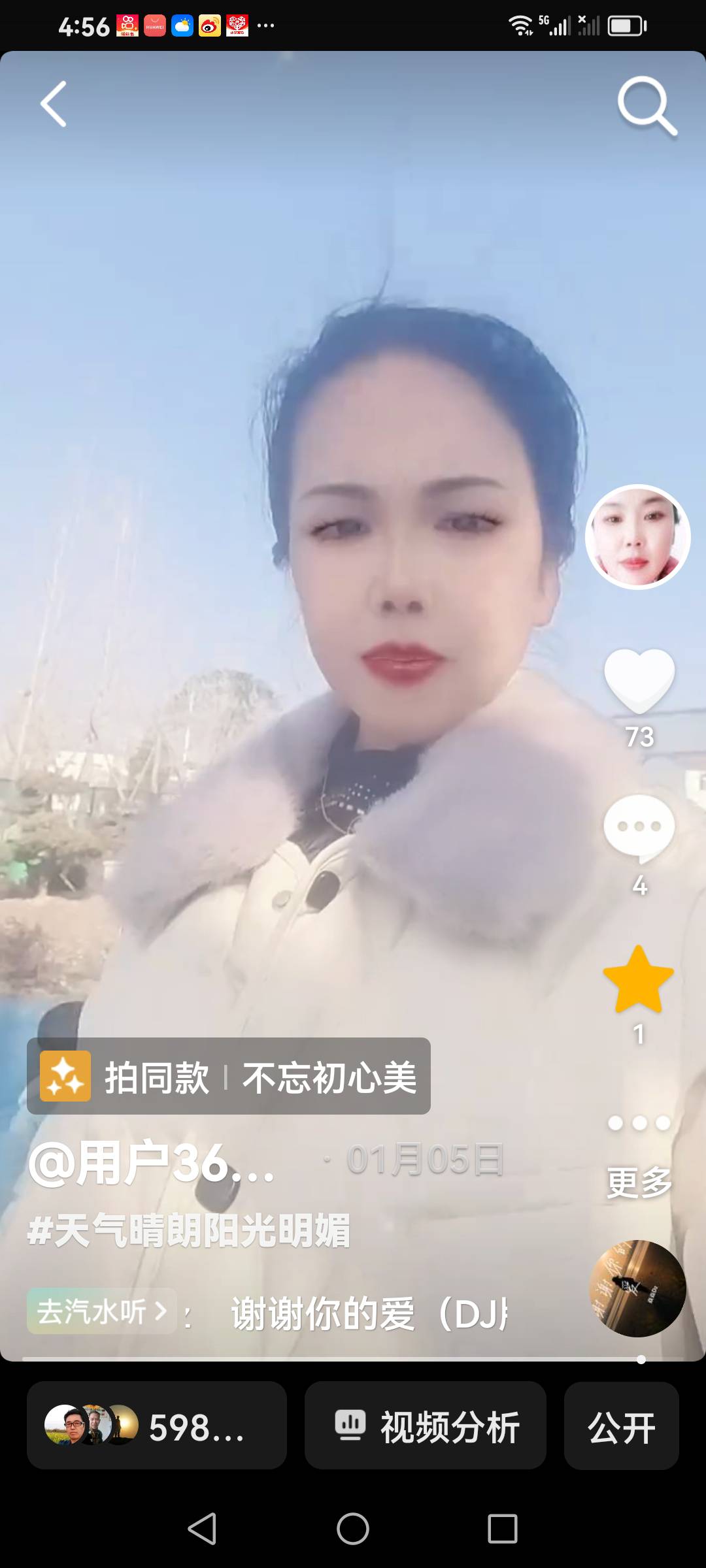This screenshot has height=1568, width=706.
Task: Open the @用户36... username
Action: (x=152, y=1163)
